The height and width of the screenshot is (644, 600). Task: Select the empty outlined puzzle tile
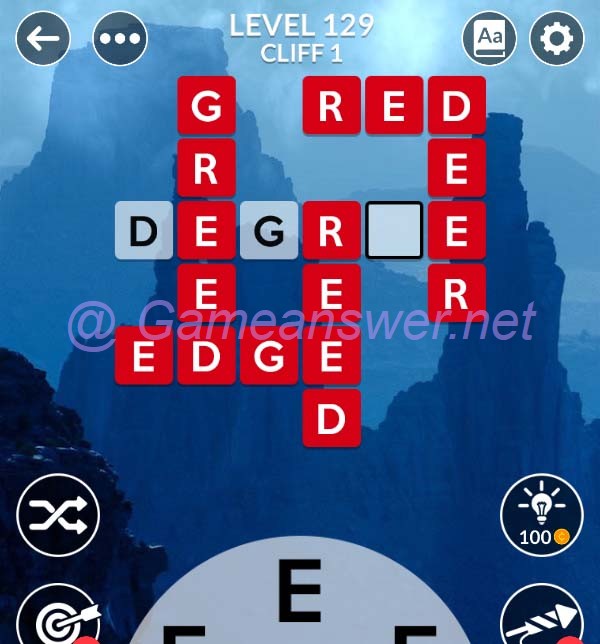click(394, 231)
